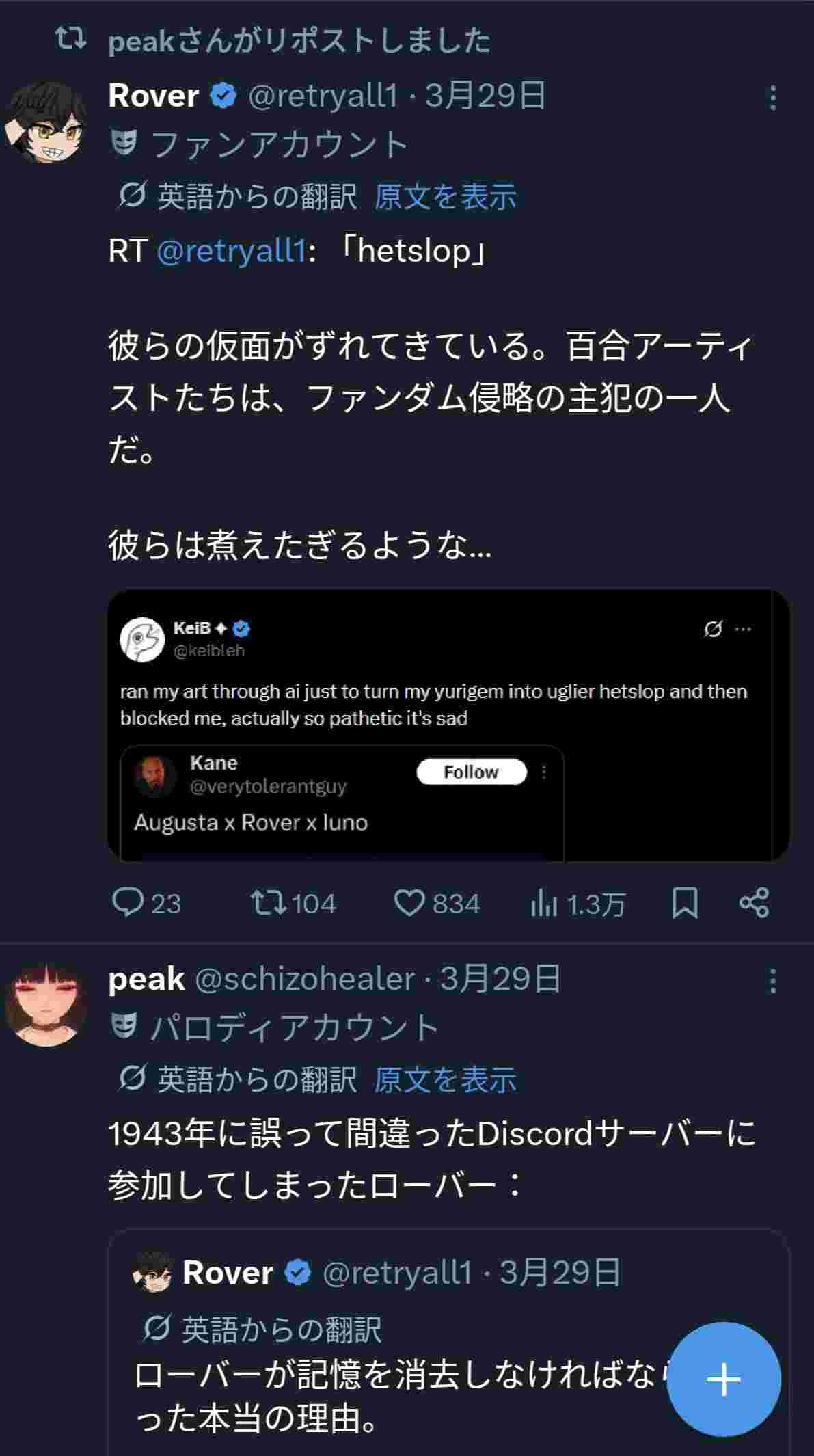Compose a new post with plus button
Image resolution: width=814 pixels, height=1456 pixels.
724,1379
